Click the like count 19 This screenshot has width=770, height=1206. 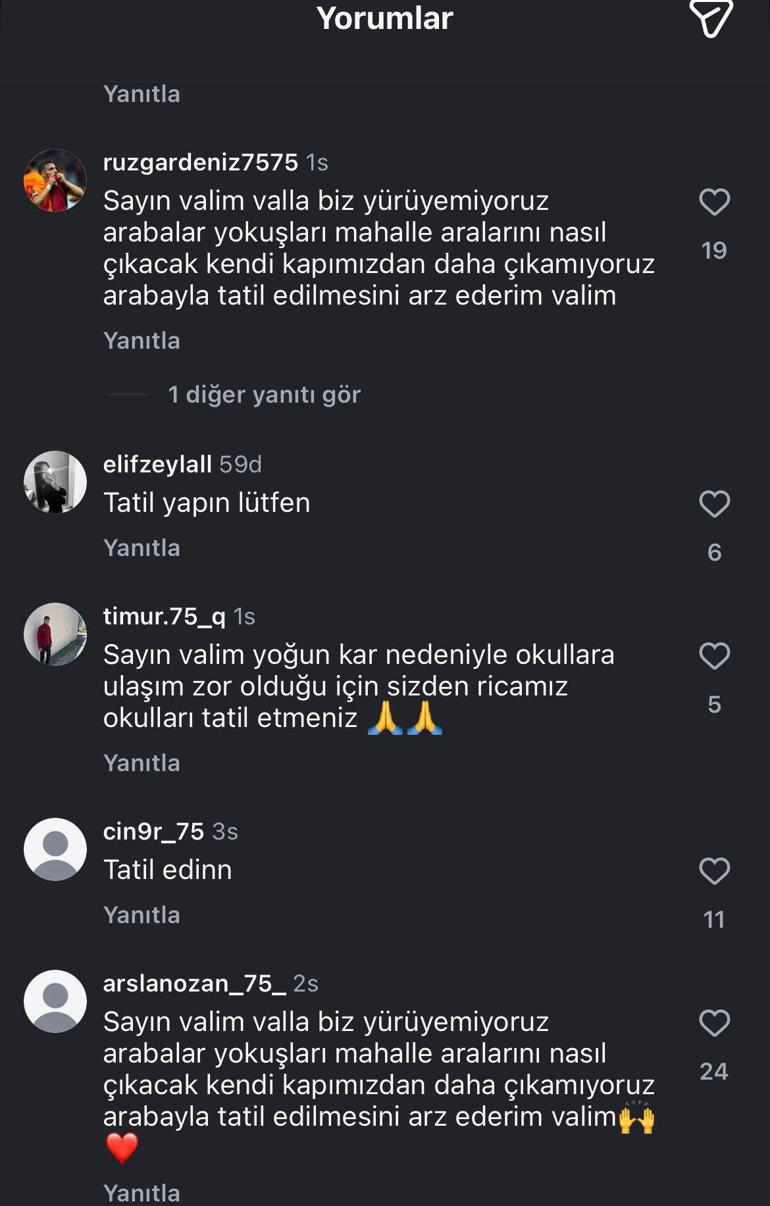coord(714,251)
